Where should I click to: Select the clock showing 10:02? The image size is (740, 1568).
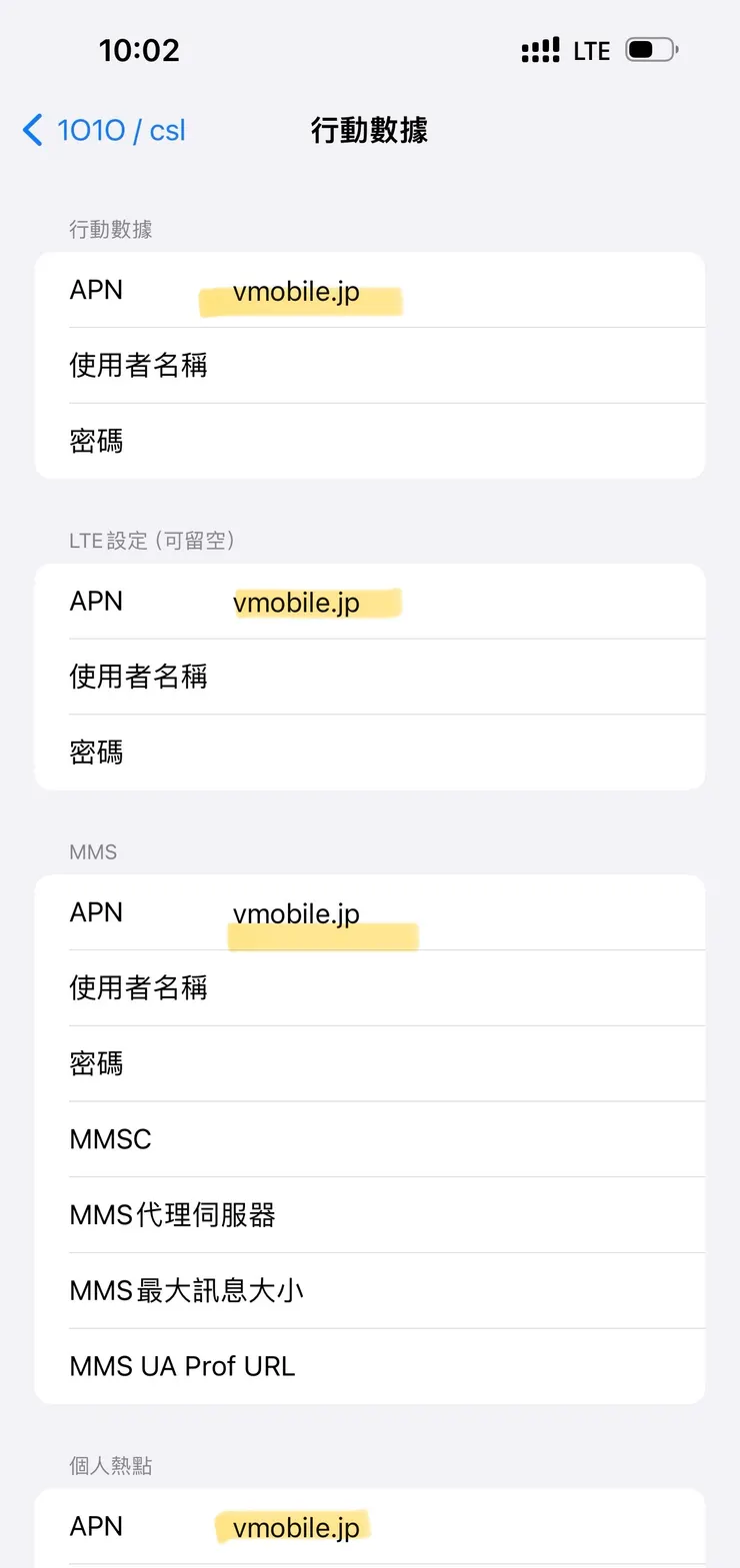tap(140, 50)
